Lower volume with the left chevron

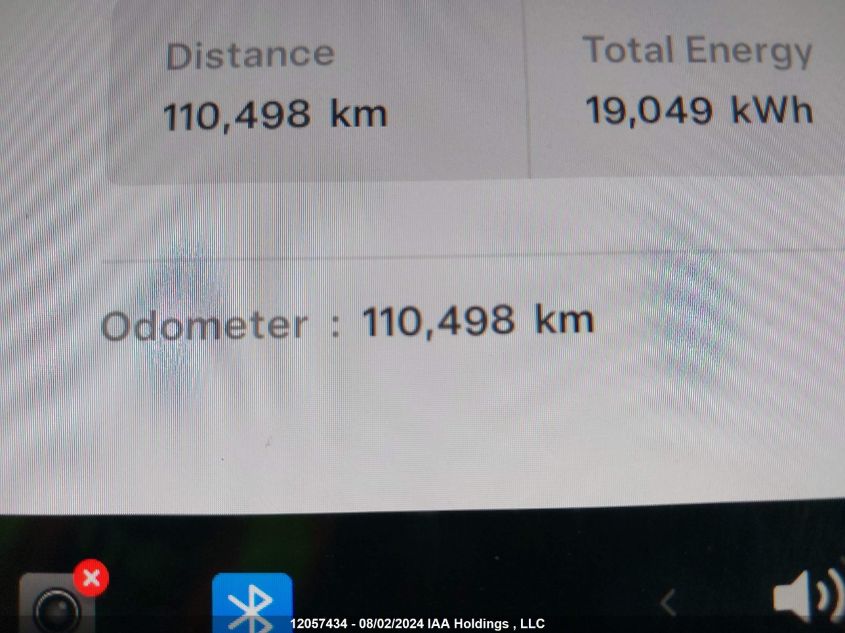(669, 602)
